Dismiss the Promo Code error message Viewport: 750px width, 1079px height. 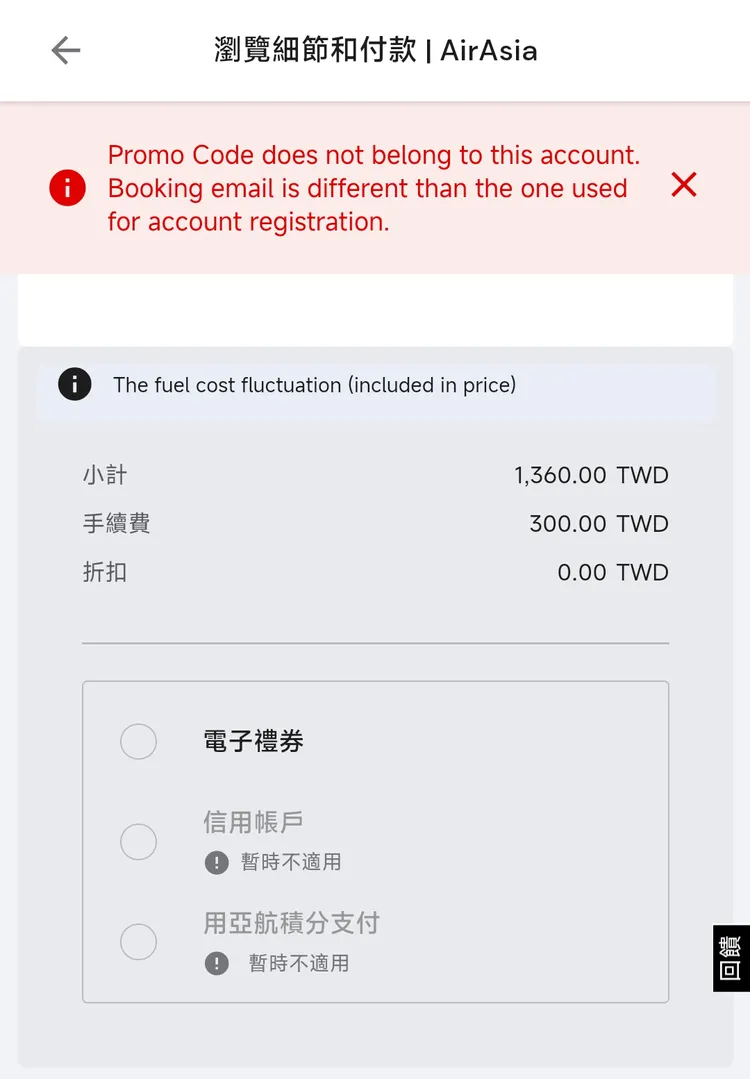coord(683,185)
